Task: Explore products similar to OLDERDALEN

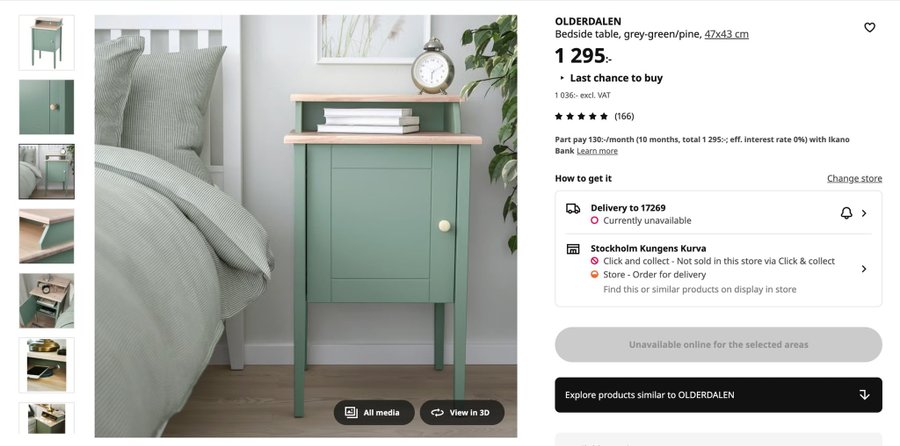Action: click(718, 395)
